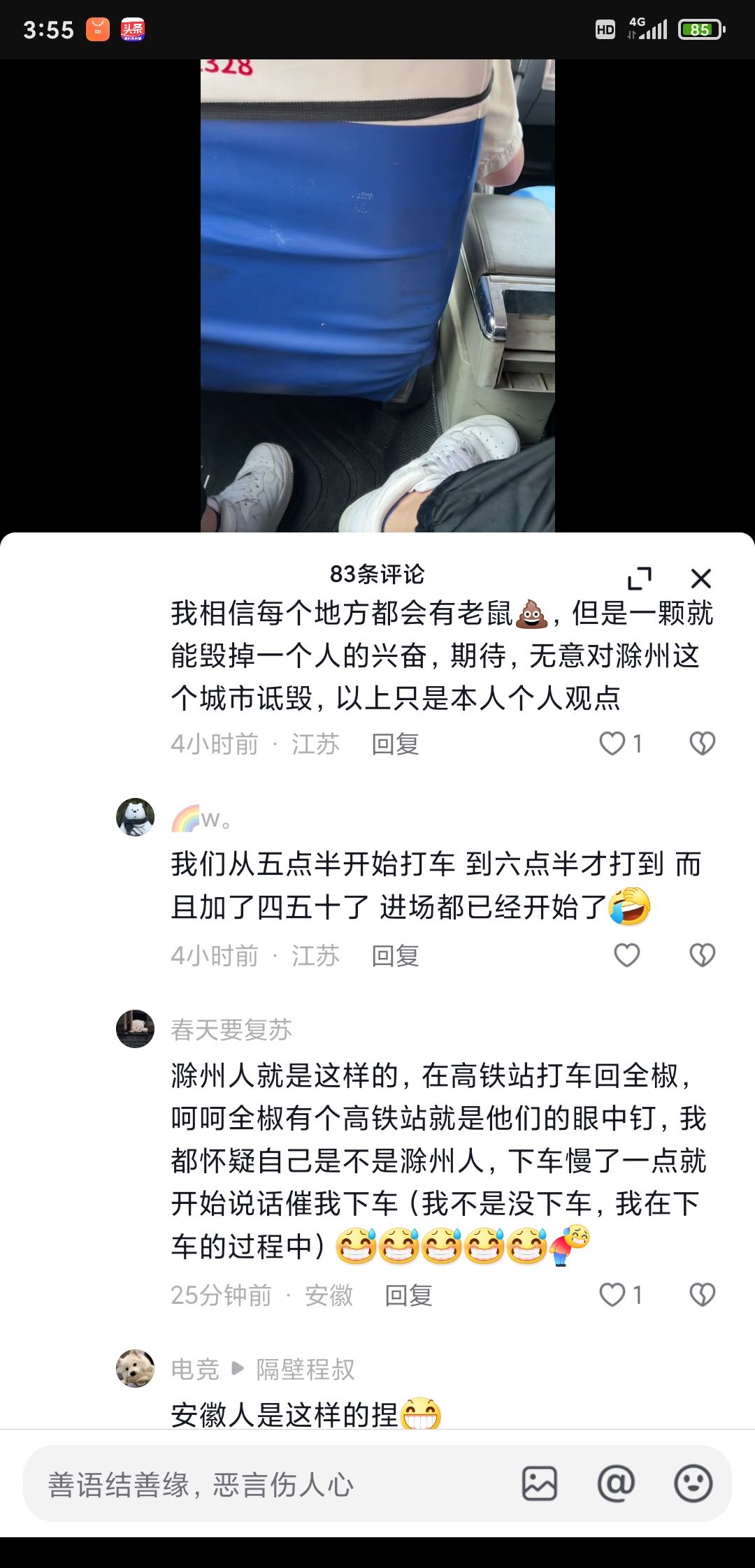755x1568 pixels.
Task: Mention someone with the @ icon
Action: click(x=616, y=1483)
